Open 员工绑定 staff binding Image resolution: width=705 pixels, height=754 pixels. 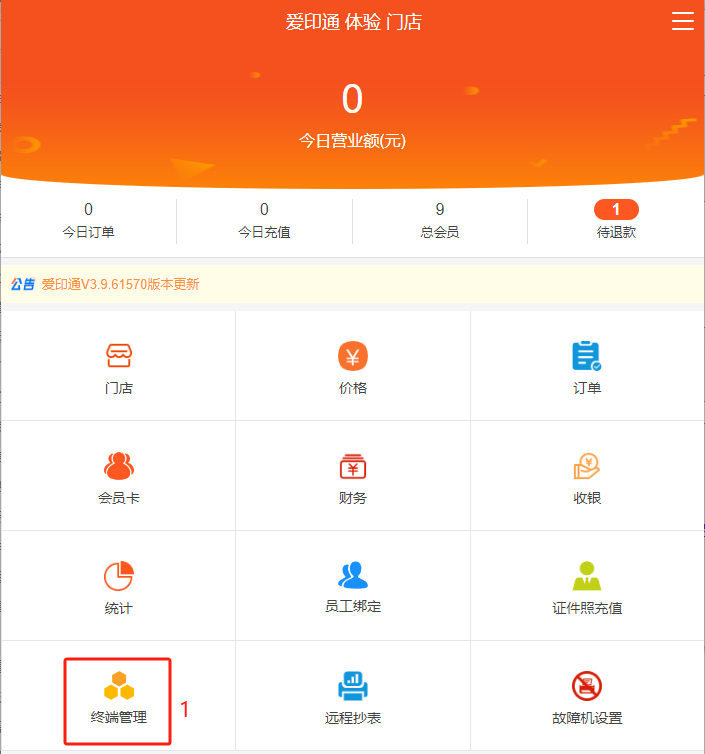[353, 586]
